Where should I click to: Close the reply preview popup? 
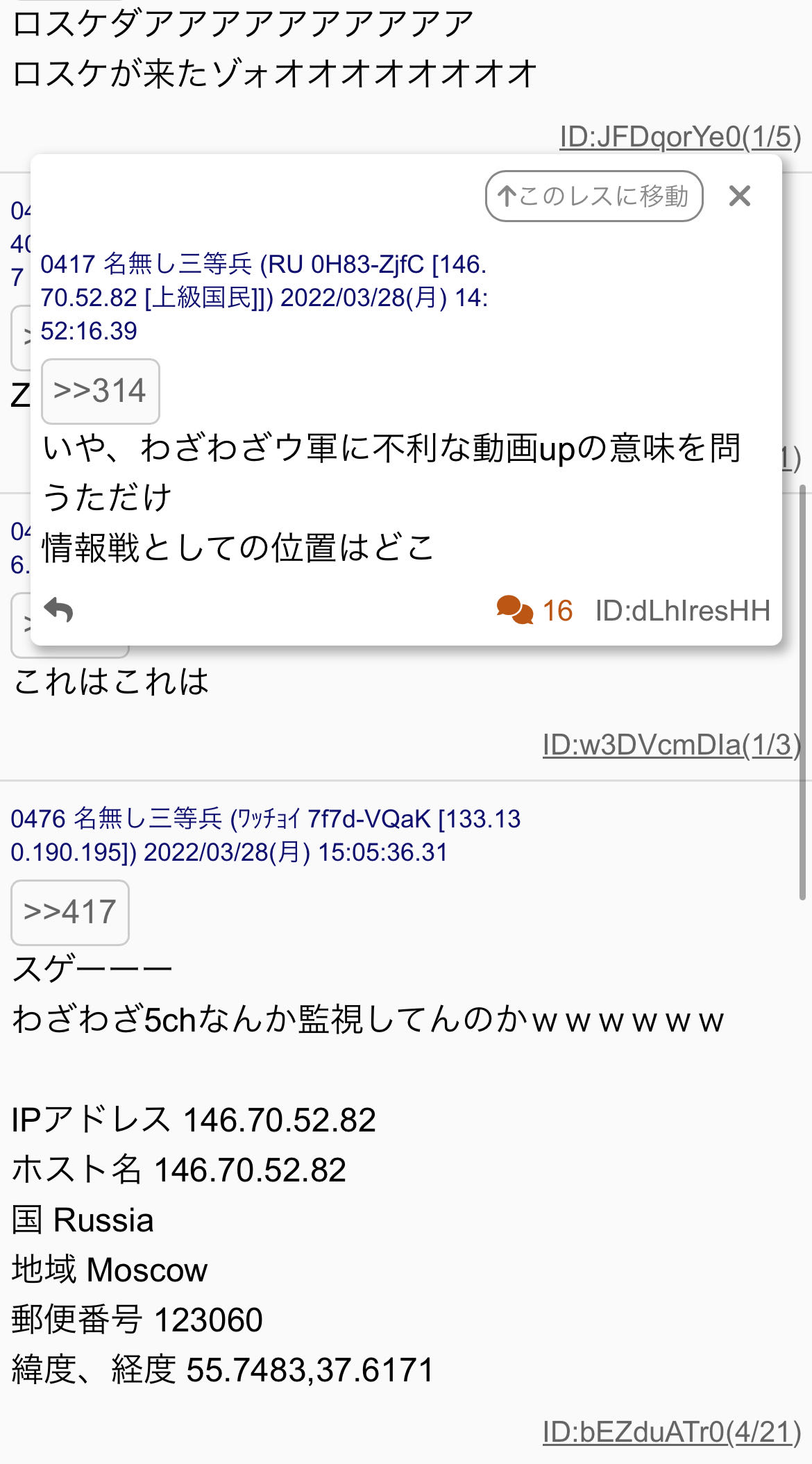click(x=740, y=196)
